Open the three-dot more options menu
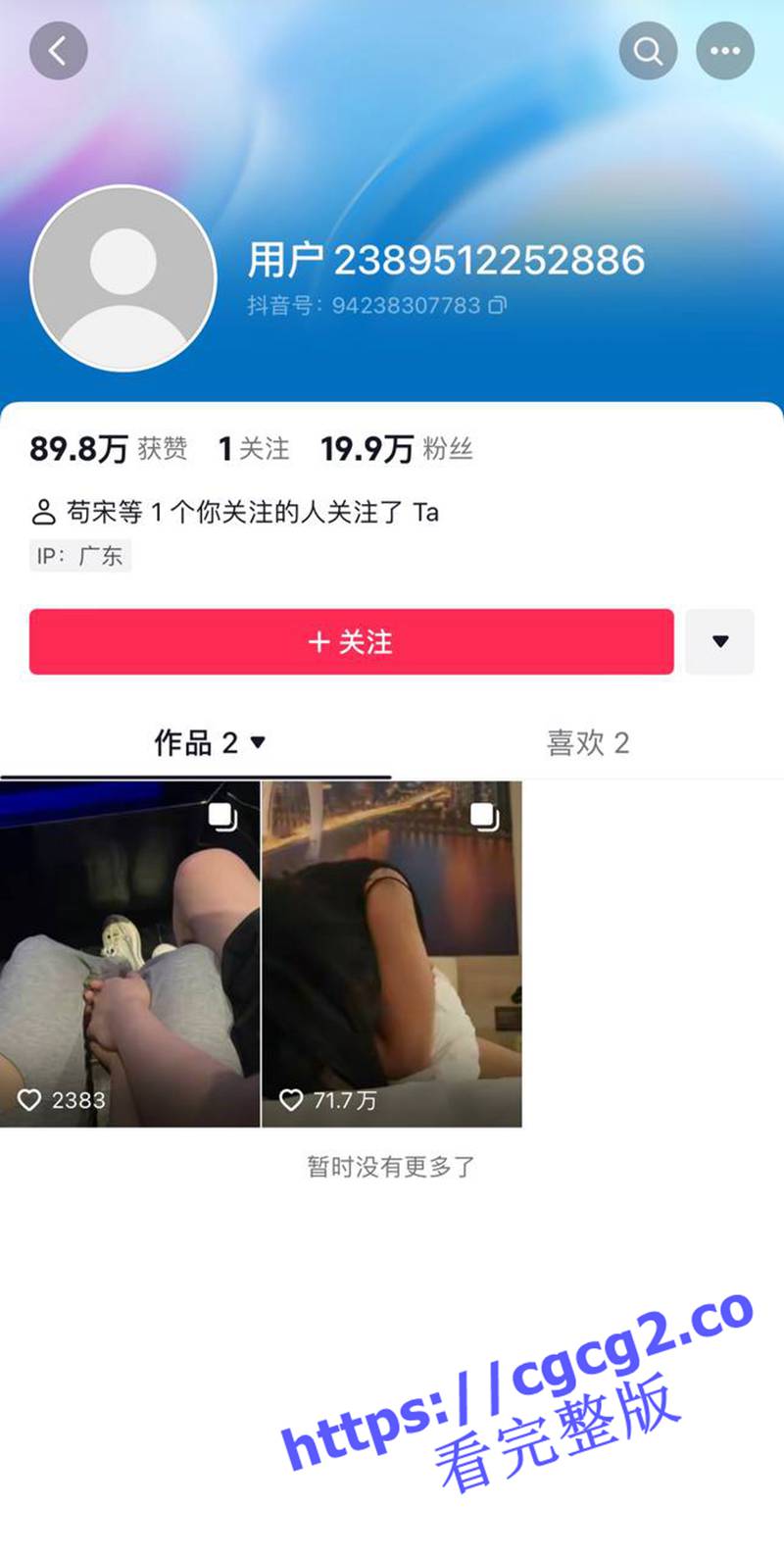Viewport: 784px width, 1558px height. 724,51
